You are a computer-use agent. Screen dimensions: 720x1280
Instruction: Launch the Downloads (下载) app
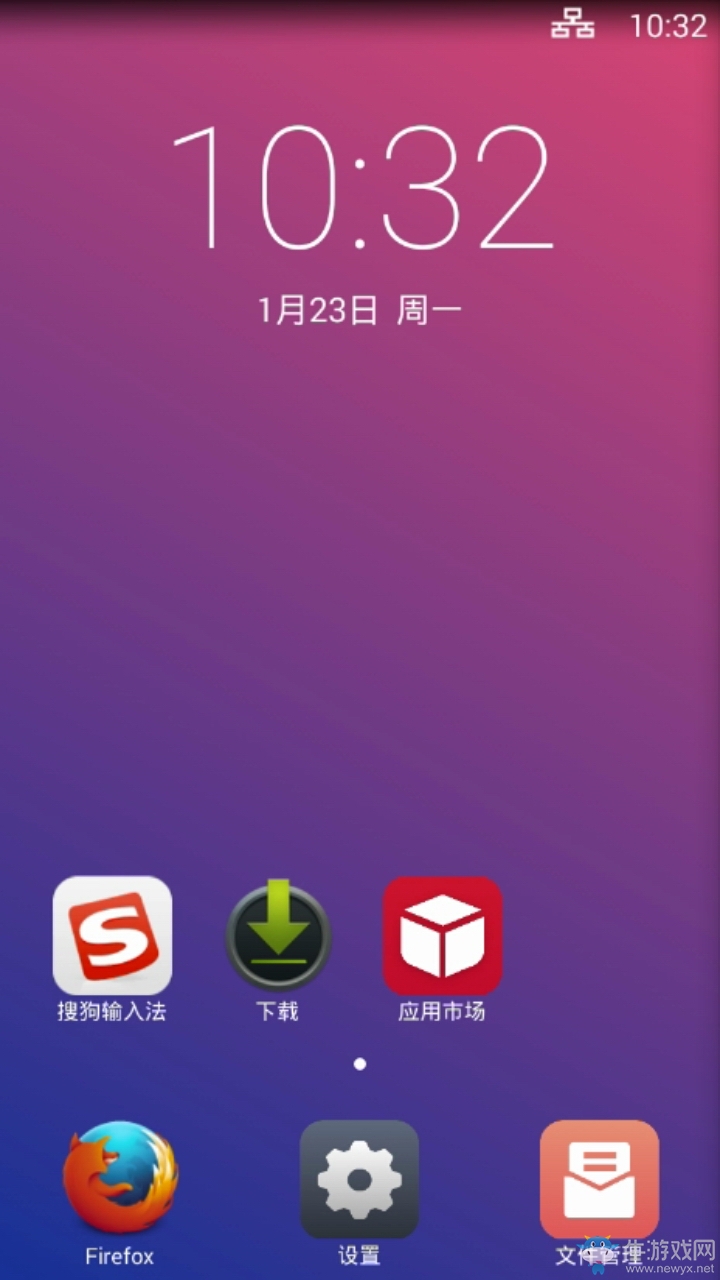278,935
